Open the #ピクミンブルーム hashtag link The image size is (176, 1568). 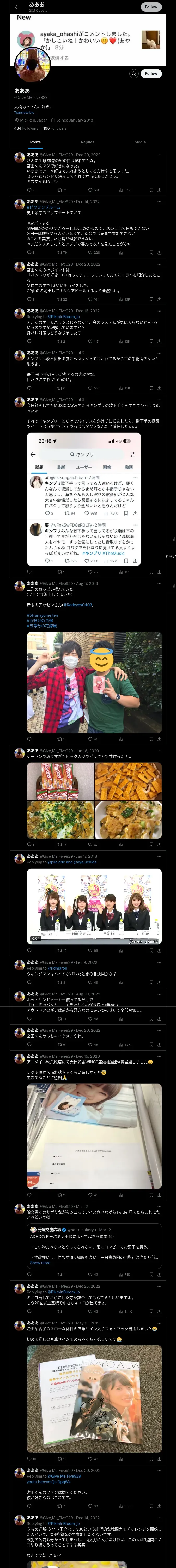click(x=44, y=207)
